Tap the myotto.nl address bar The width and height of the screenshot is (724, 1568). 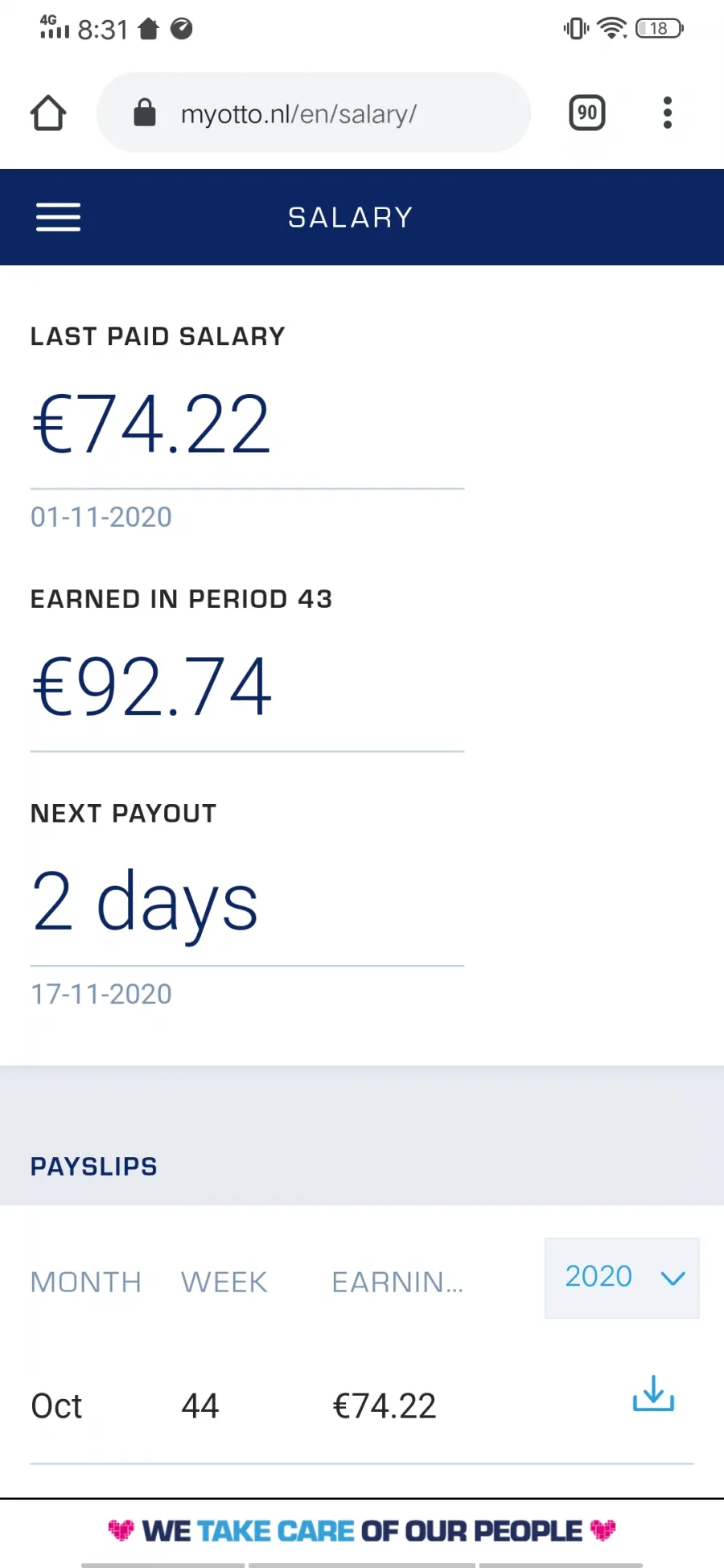[314, 113]
